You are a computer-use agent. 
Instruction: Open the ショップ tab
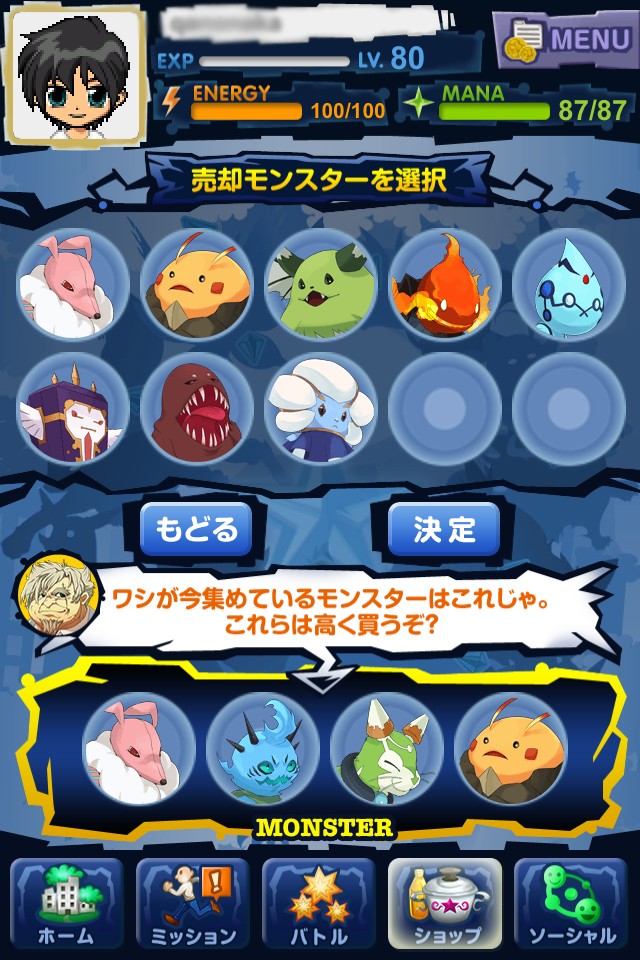(x=445, y=904)
